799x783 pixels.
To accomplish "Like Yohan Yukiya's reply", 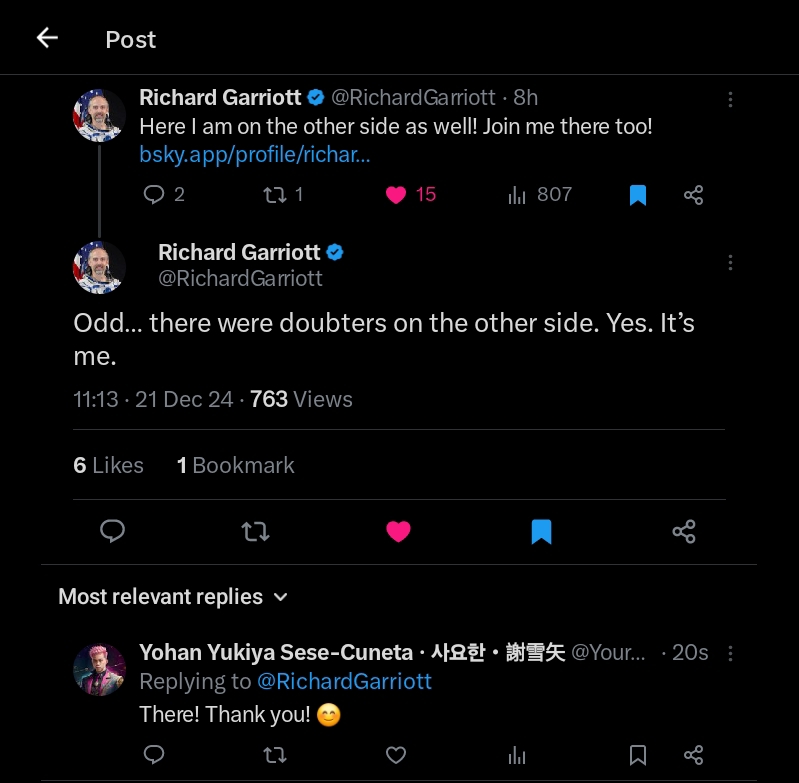I will pyautogui.click(x=396, y=754).
